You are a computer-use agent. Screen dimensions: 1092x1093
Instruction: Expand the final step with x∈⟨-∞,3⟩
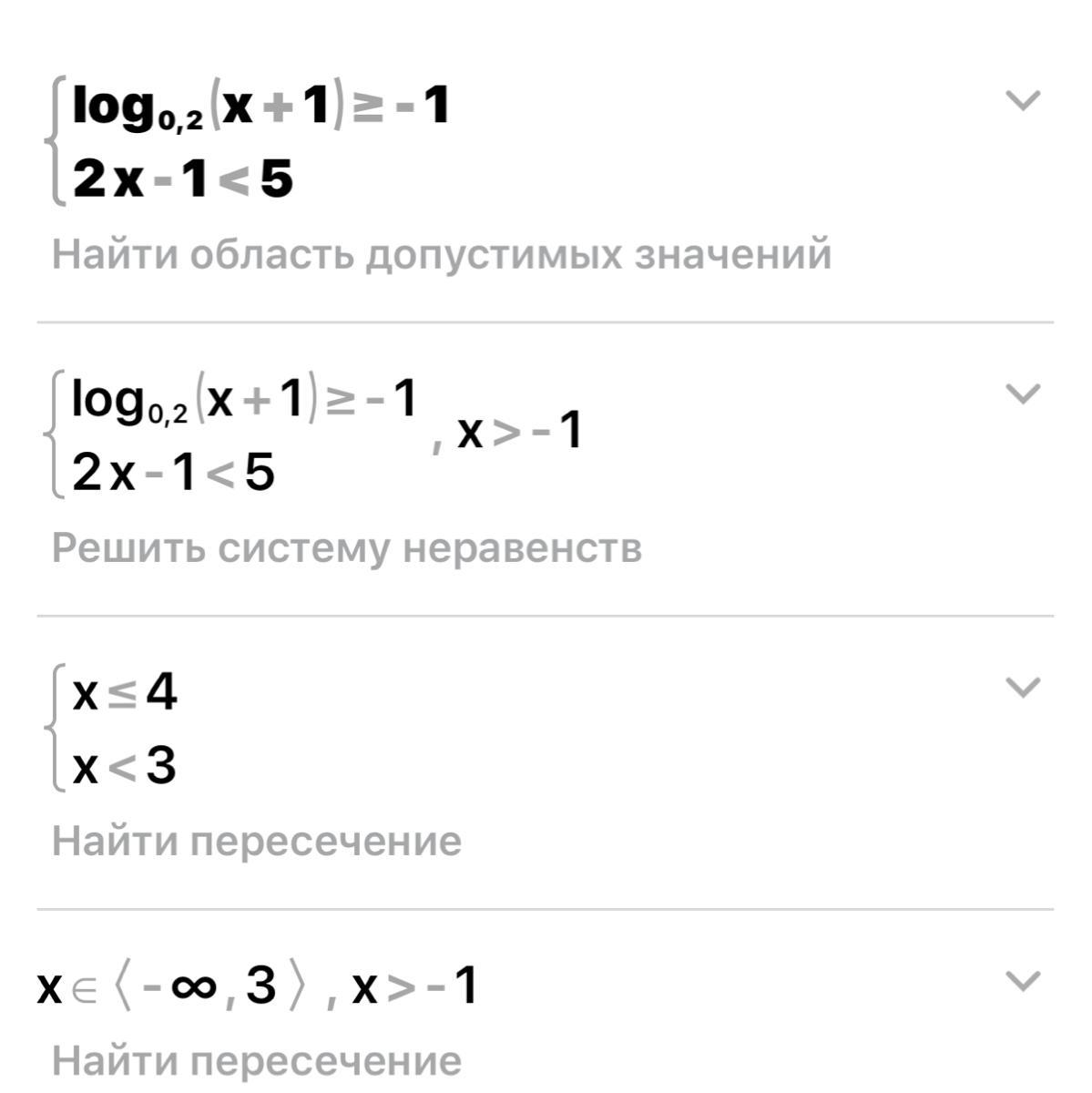(x=1021, y=981)
